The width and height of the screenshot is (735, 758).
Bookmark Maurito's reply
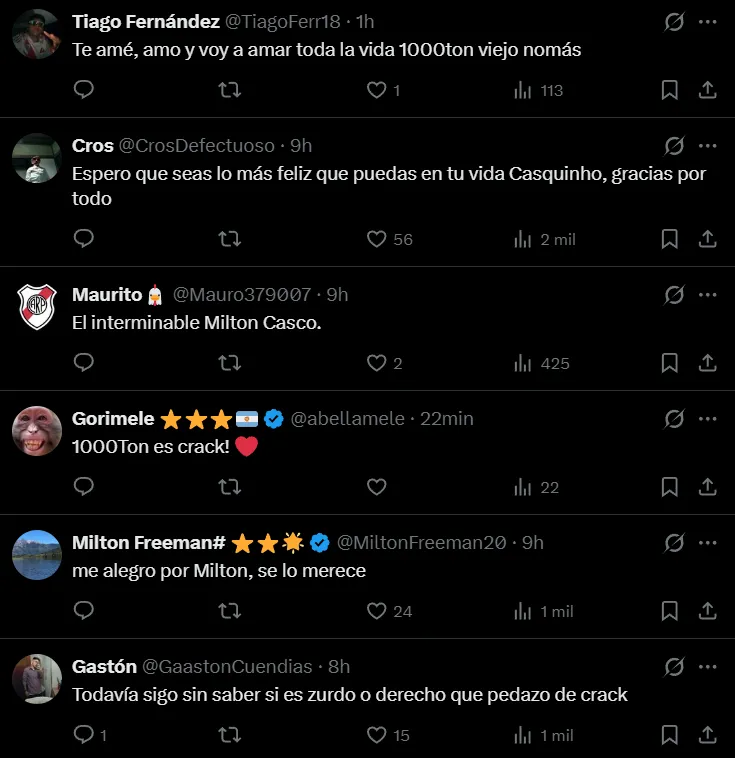670,363
